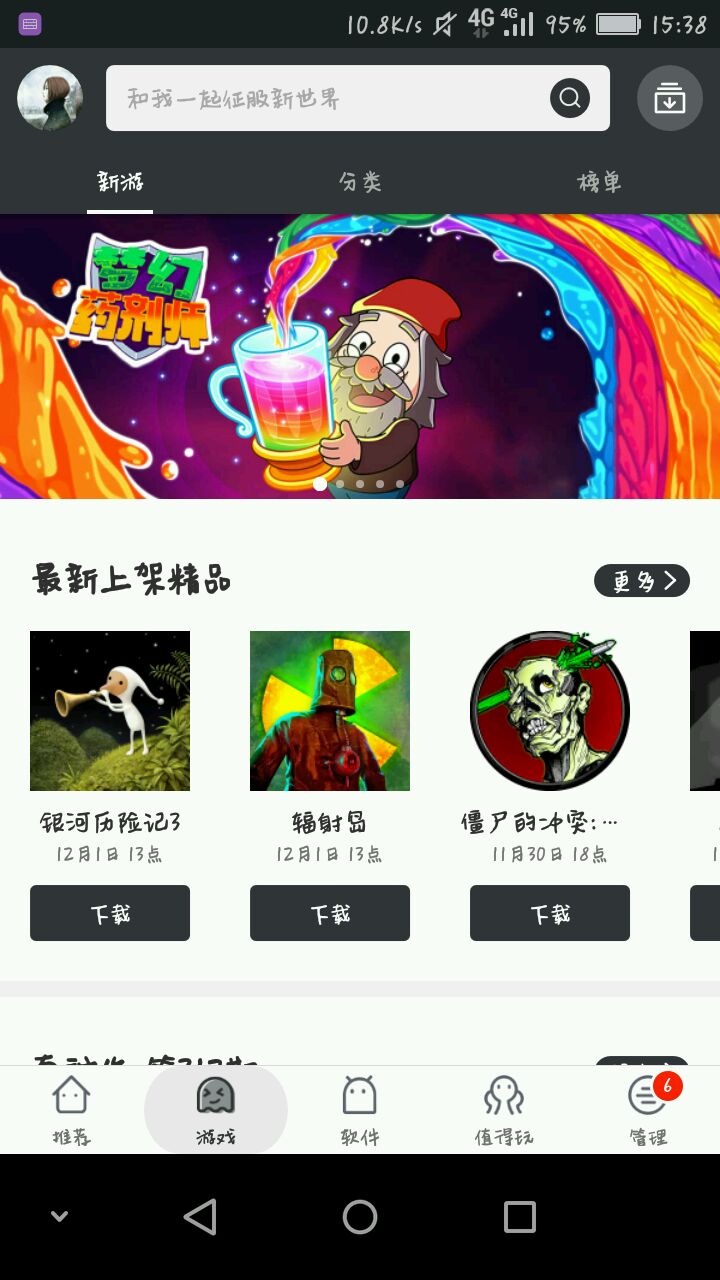Switch to the 分类 tab
The image size is (720, 1280).
360,182
